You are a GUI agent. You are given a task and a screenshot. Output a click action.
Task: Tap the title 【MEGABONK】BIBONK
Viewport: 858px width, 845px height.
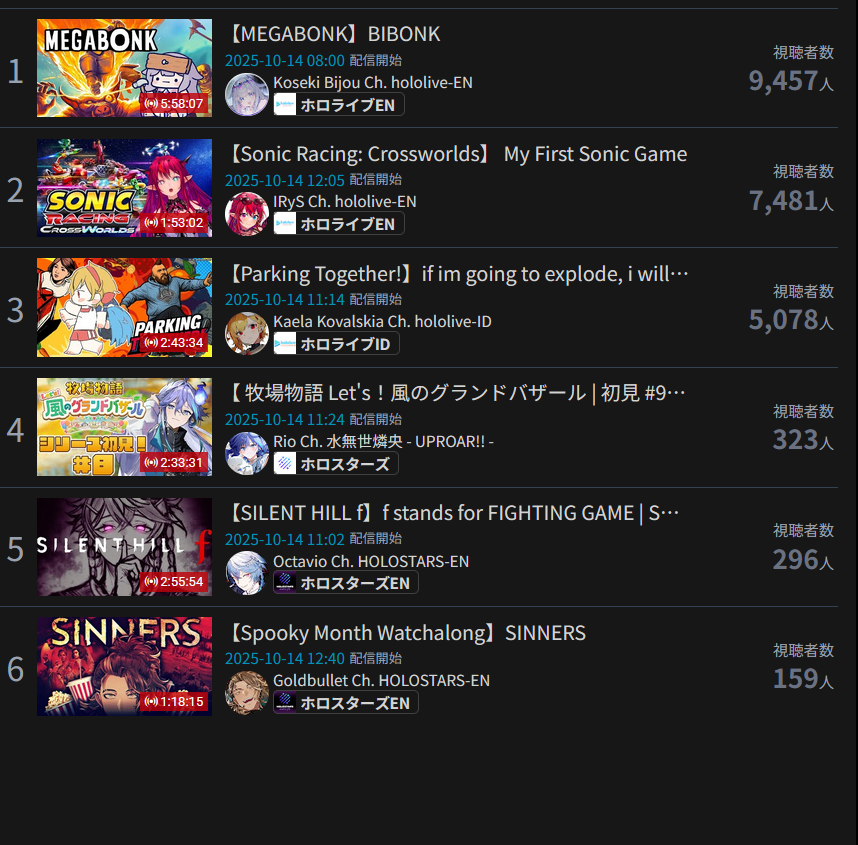tap(333, 34)
